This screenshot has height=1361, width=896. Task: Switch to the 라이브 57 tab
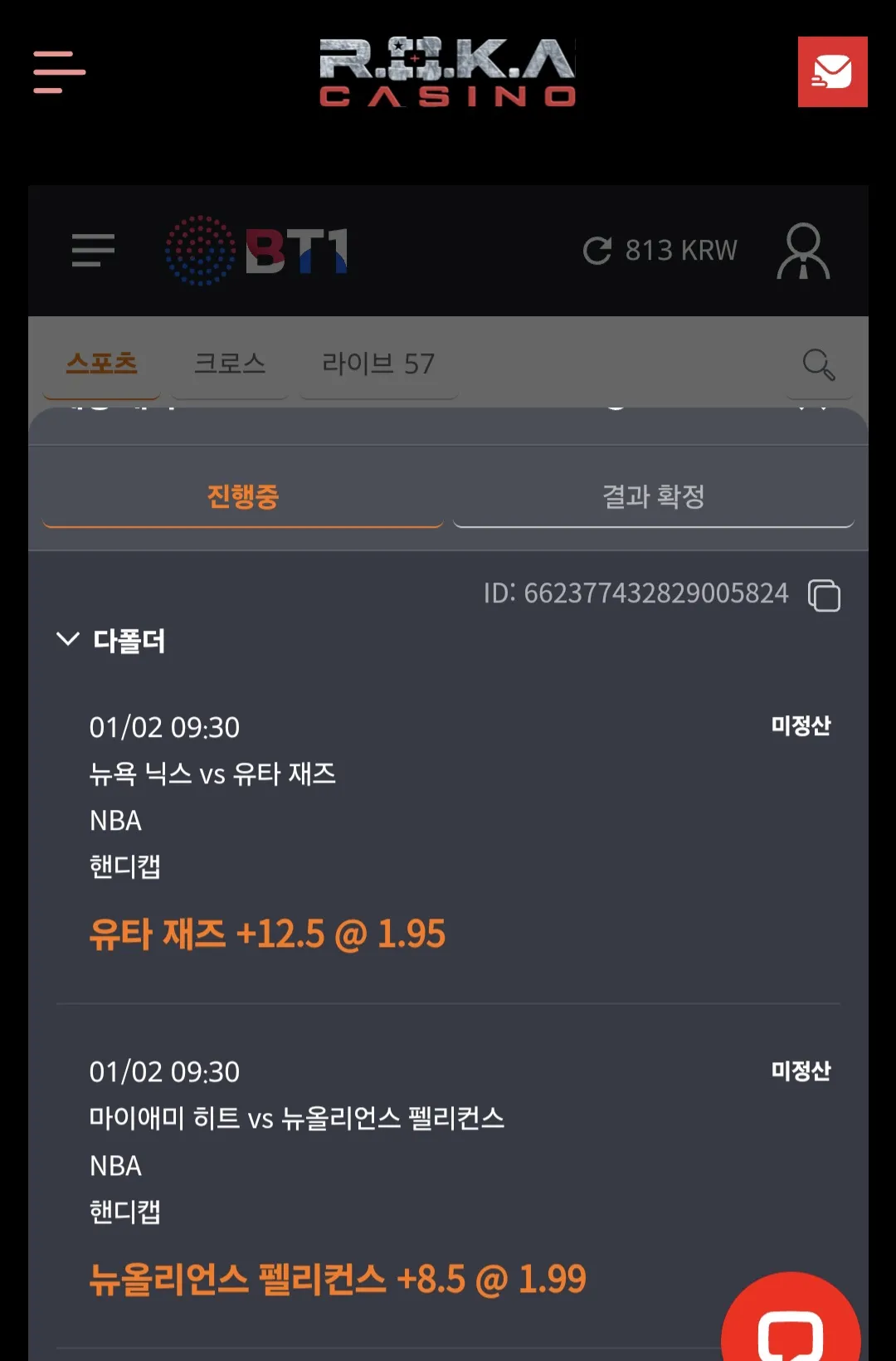377,363
